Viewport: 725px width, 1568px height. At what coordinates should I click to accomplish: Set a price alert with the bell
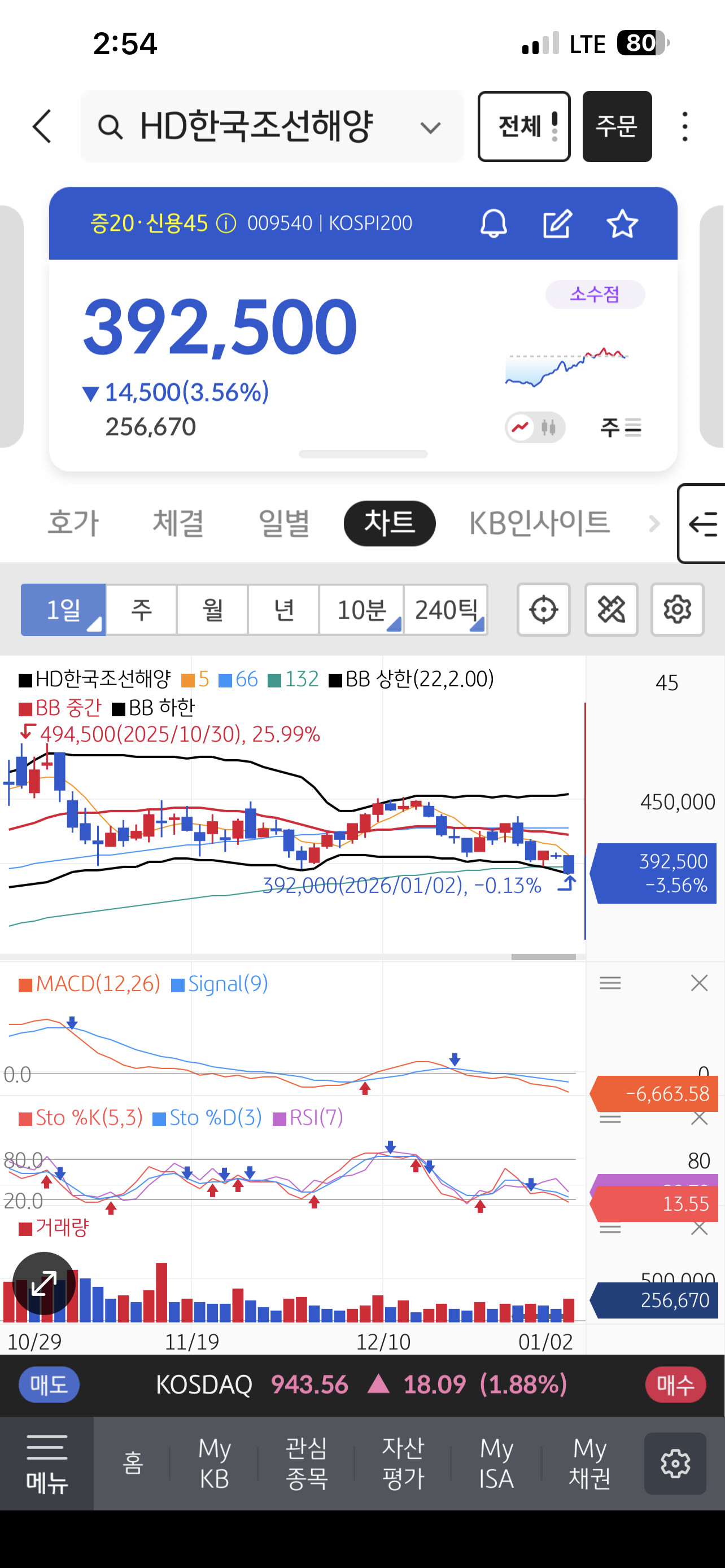pos(493,224)
